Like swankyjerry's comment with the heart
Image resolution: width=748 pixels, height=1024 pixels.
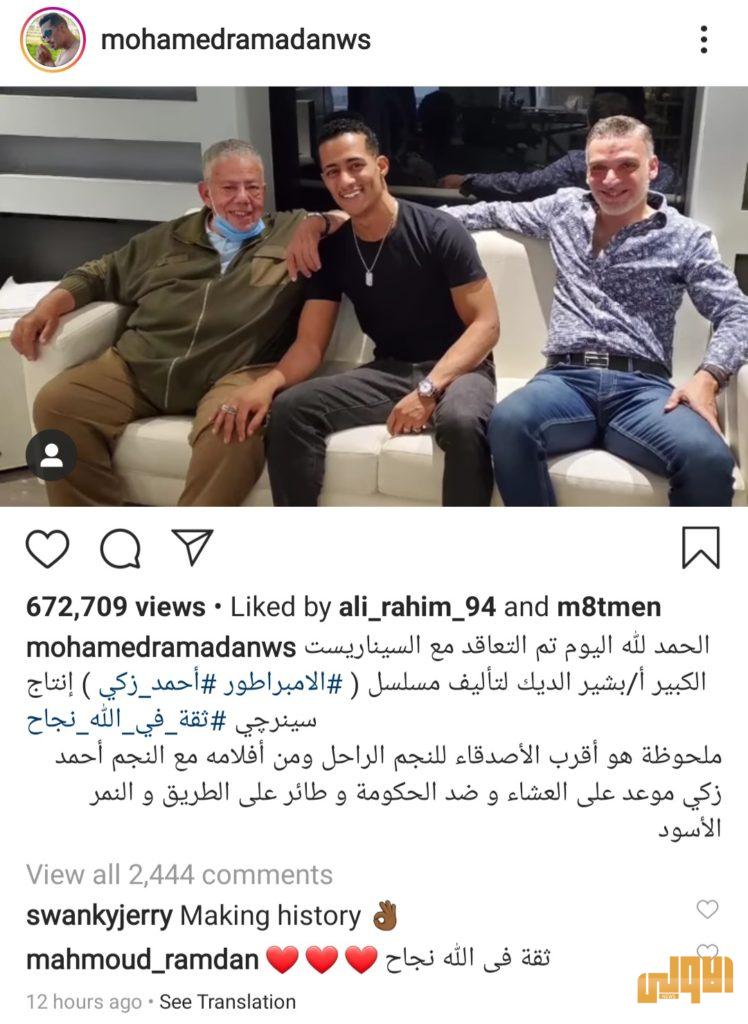[x=709, y=905]
